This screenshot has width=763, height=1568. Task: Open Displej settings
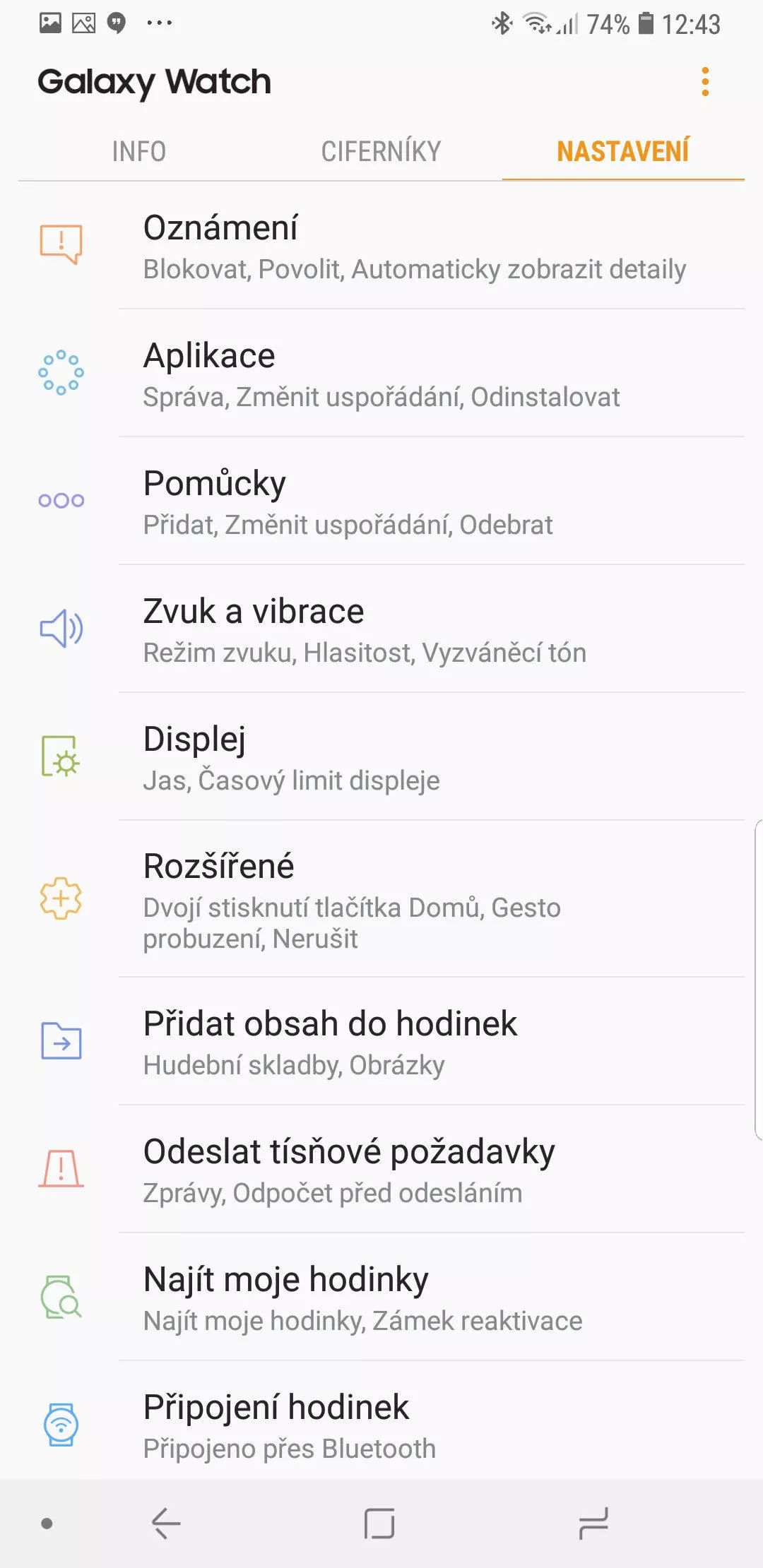[x=381, y=756]
